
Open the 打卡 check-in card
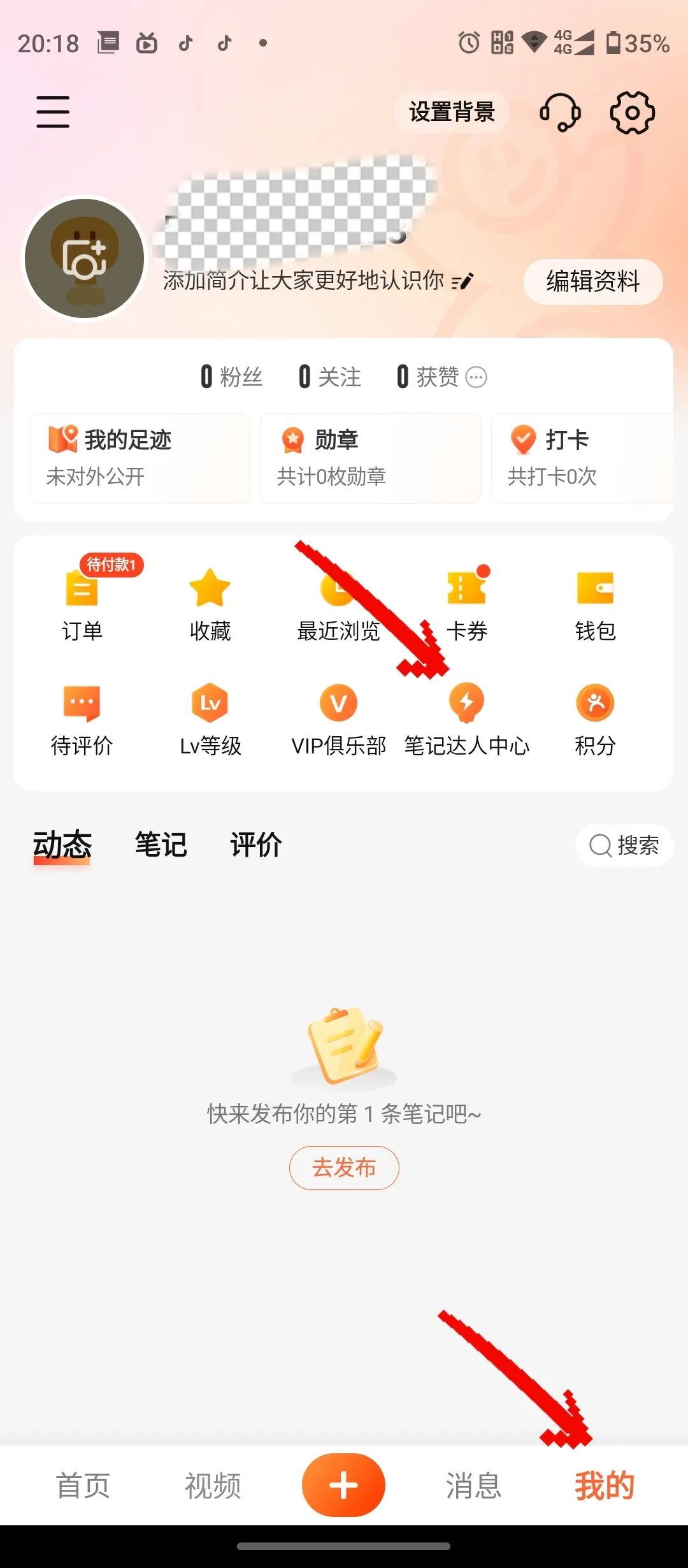point(583,457)
